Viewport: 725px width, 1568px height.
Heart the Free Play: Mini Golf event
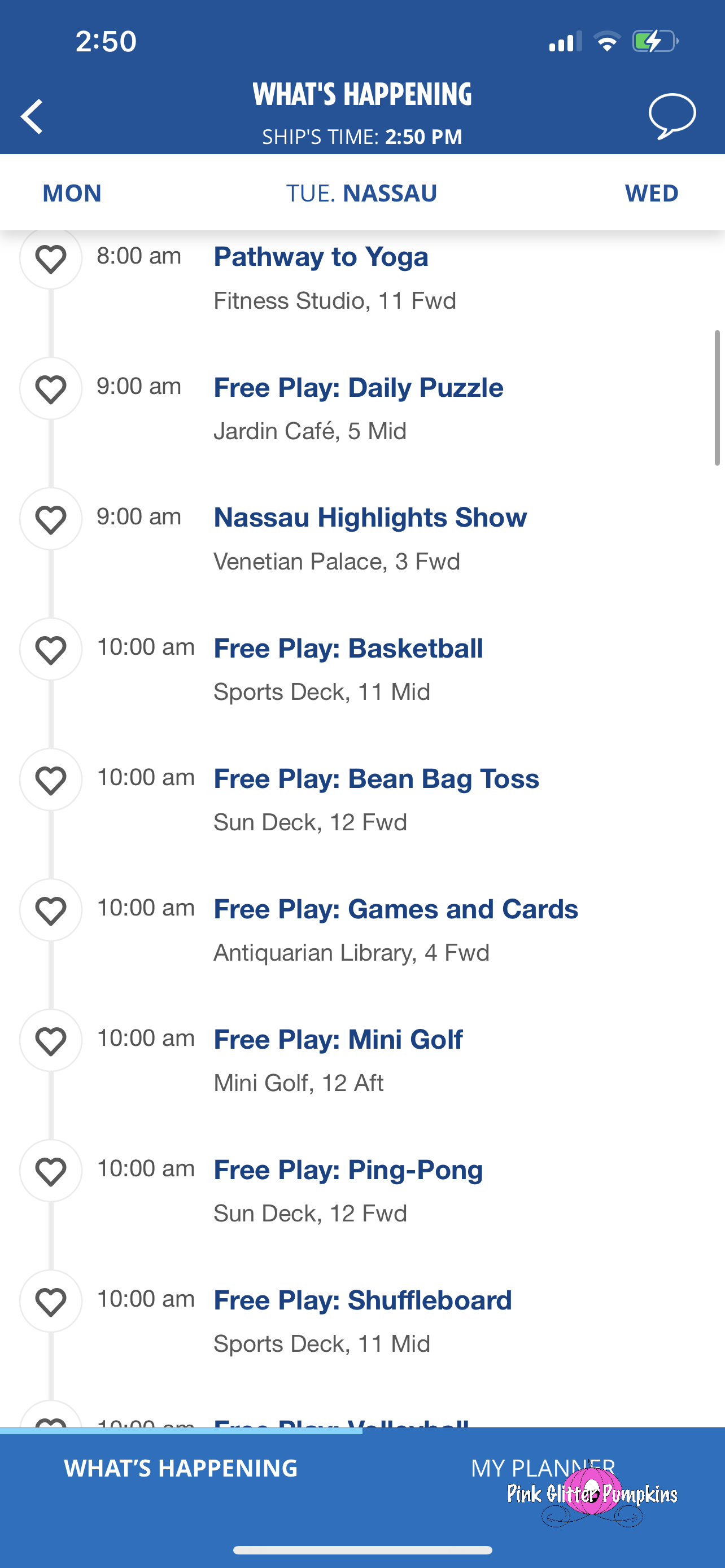click(51, 1040)
